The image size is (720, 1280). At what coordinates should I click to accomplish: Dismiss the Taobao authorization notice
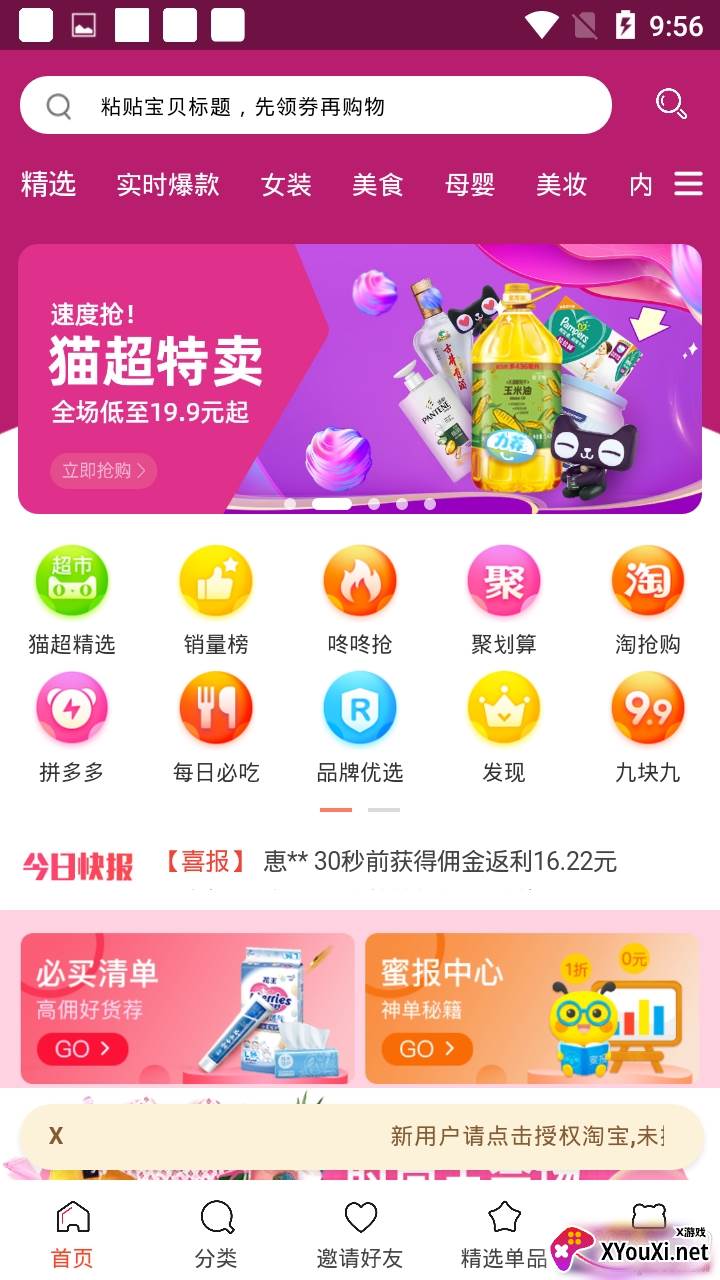click(56, 1136)
